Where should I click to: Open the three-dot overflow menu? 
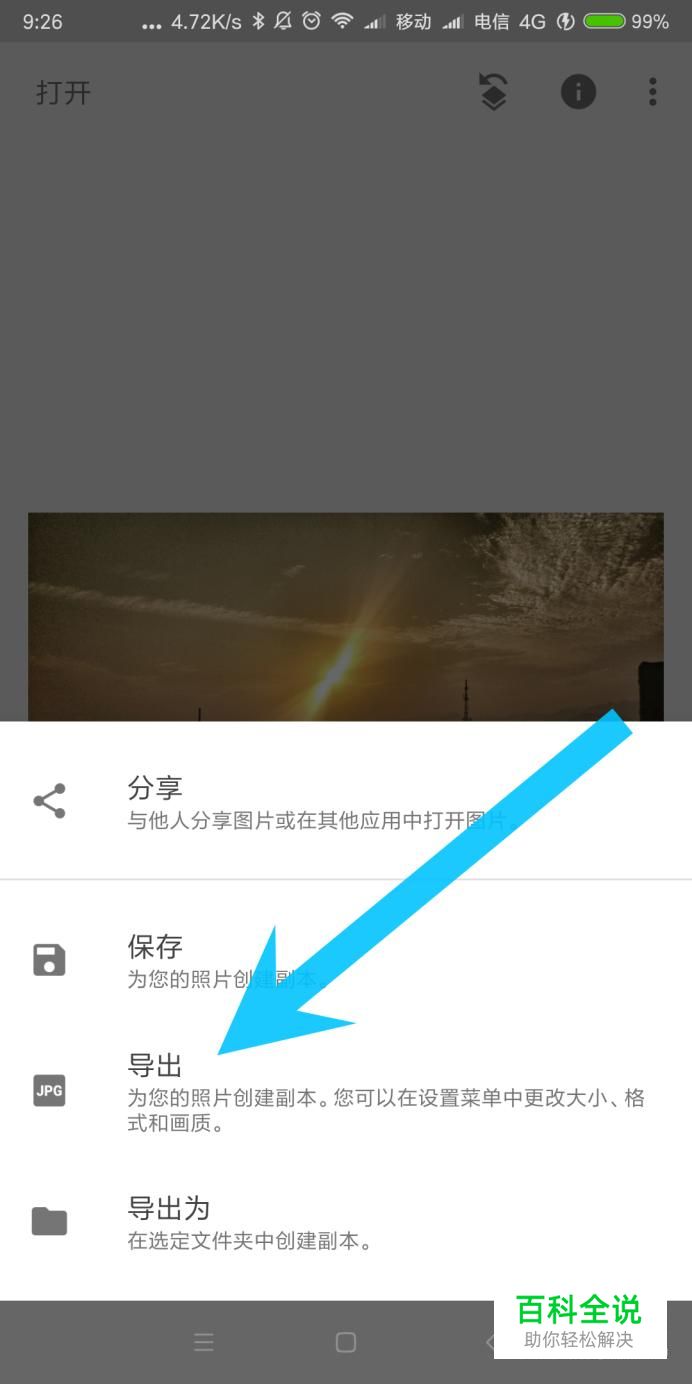[652, 92]
